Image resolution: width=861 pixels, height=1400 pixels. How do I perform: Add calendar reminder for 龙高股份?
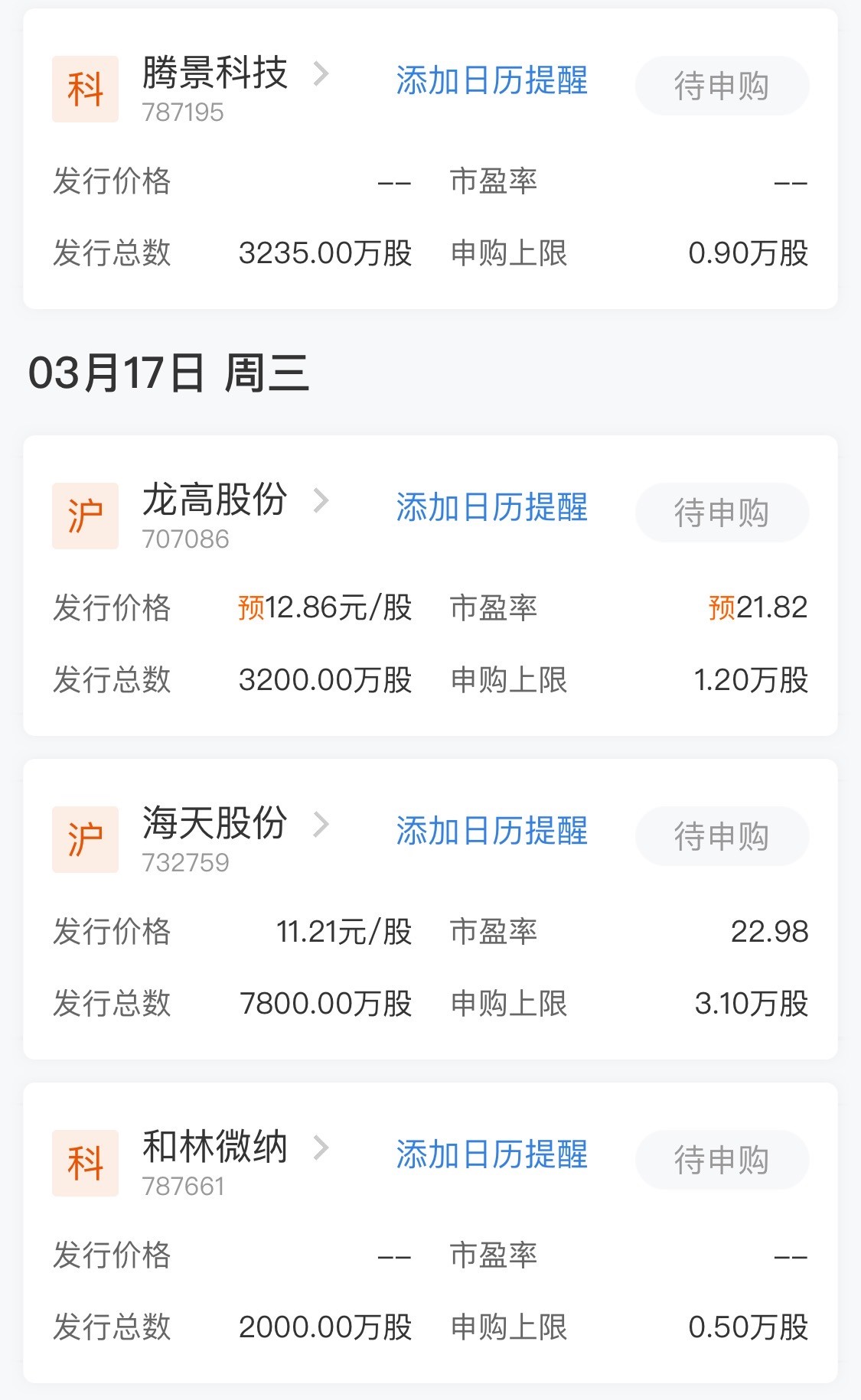point(491,507)
